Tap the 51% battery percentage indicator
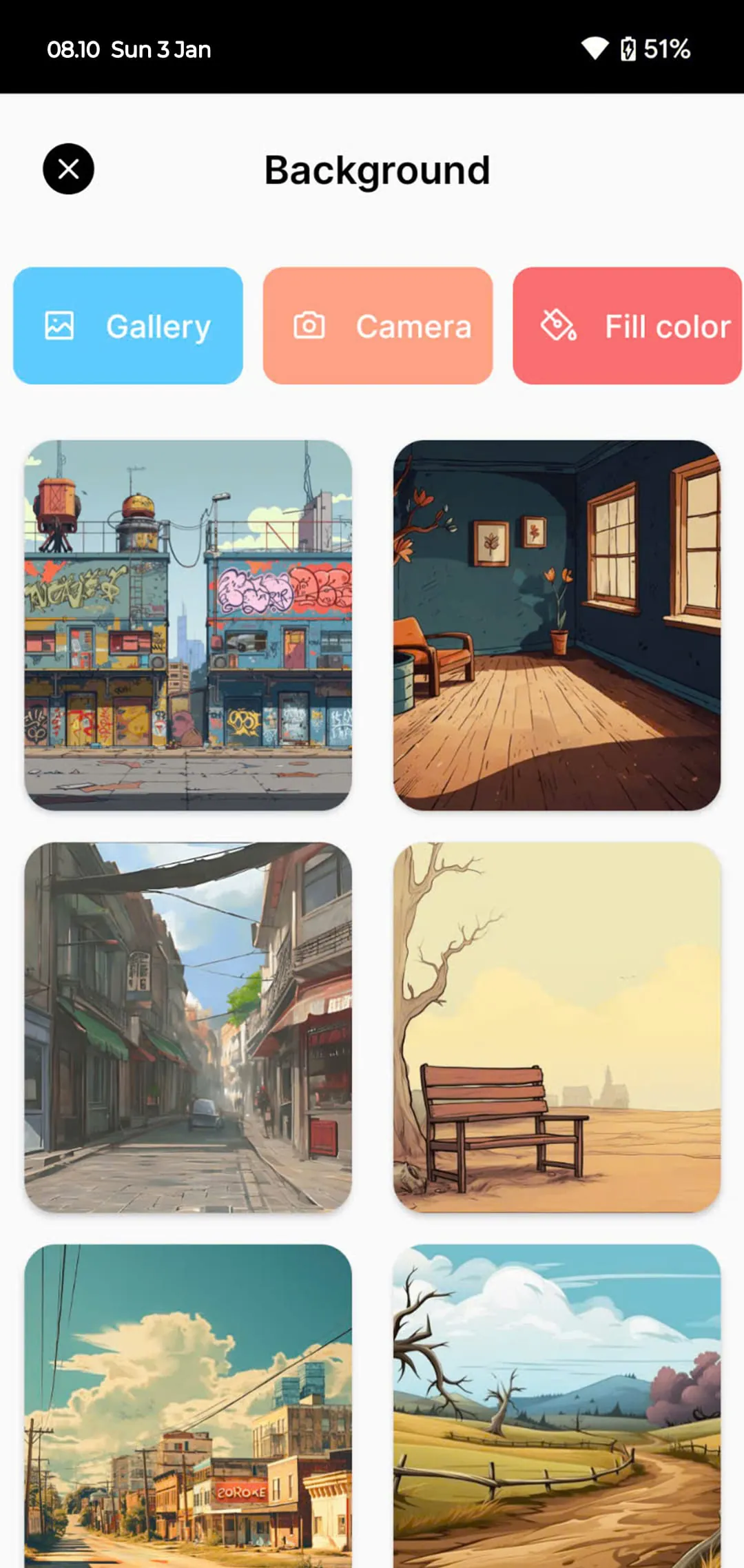Screen dimensions: 744x1568 point(665,49)
